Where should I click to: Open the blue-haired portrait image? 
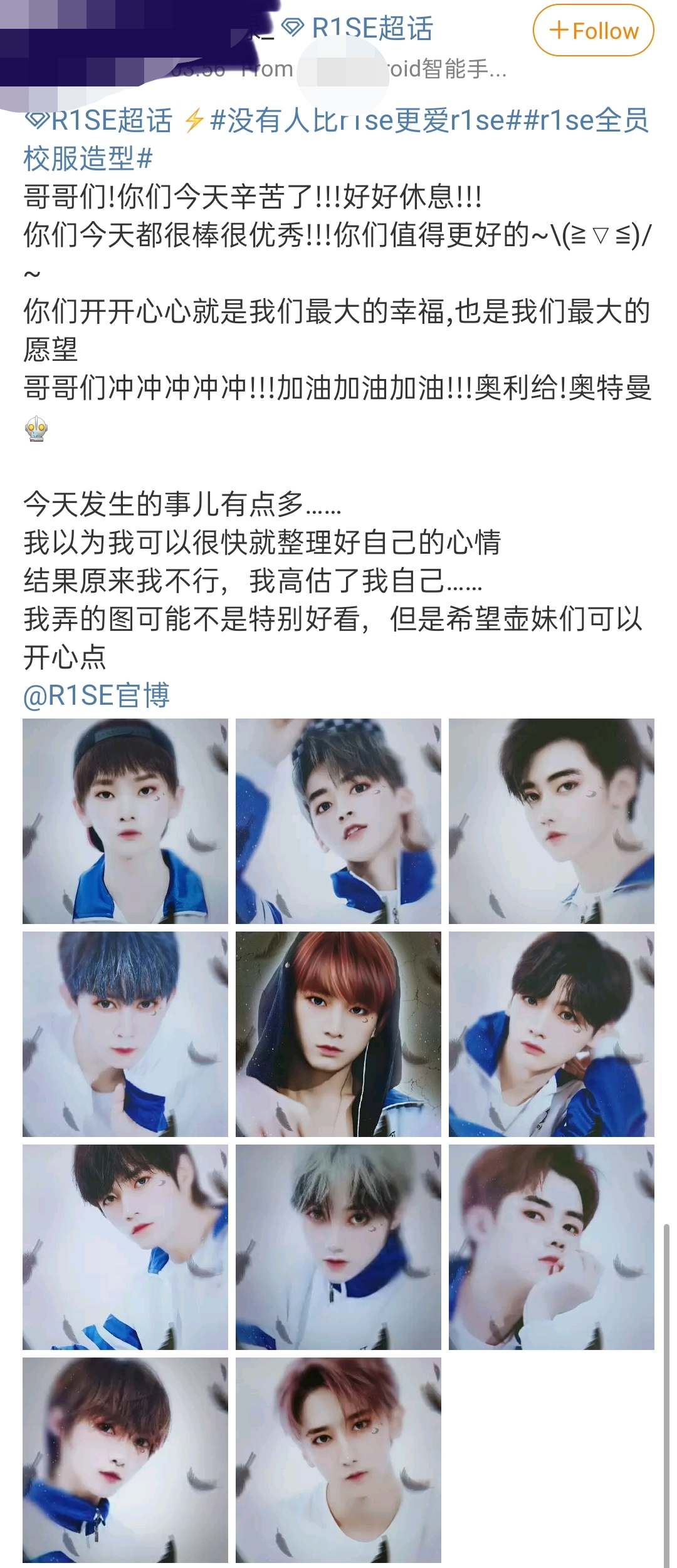[x=125, y=1034]
